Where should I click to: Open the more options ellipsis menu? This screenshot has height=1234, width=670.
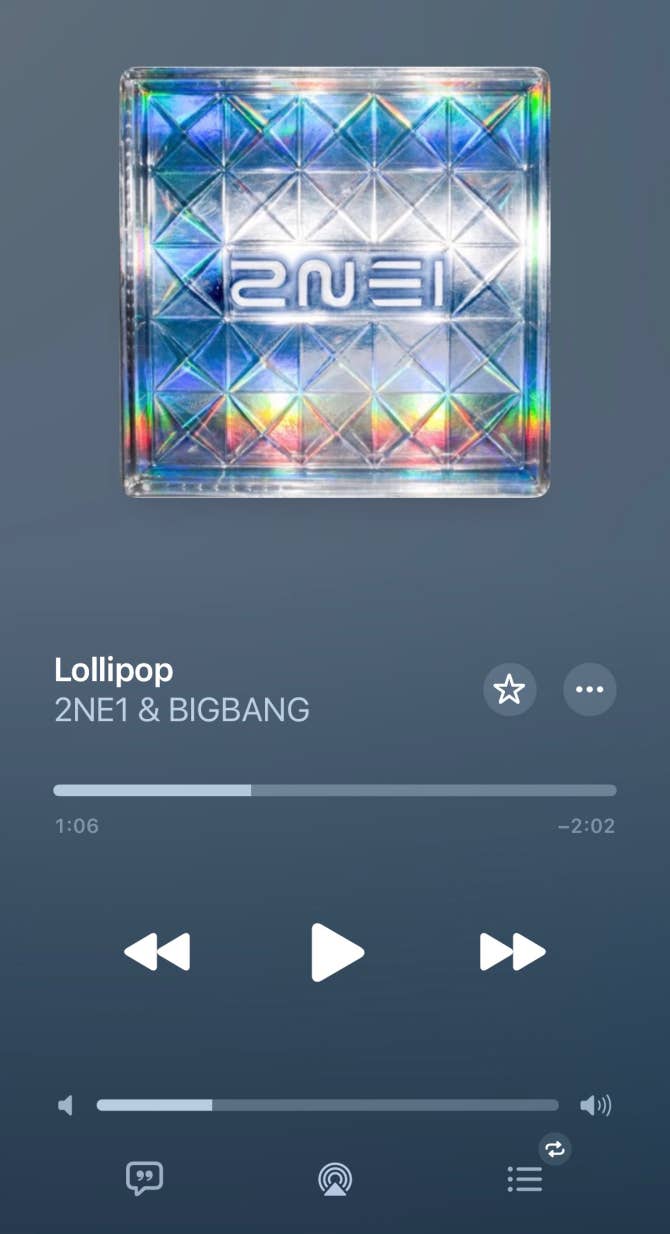tap(590, 689)
